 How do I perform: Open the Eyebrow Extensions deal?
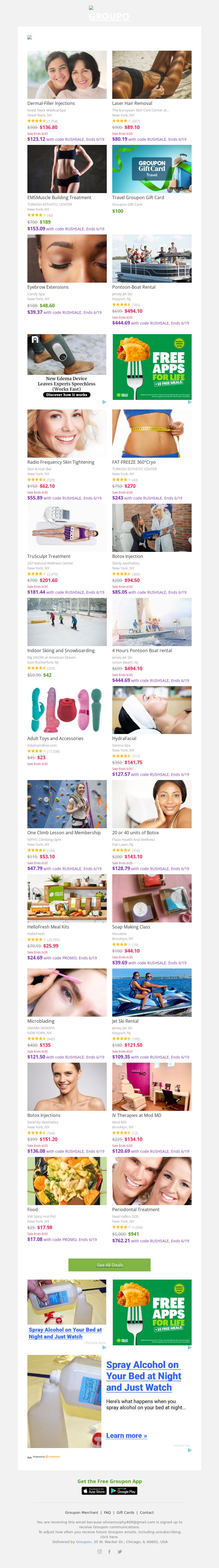67,259
